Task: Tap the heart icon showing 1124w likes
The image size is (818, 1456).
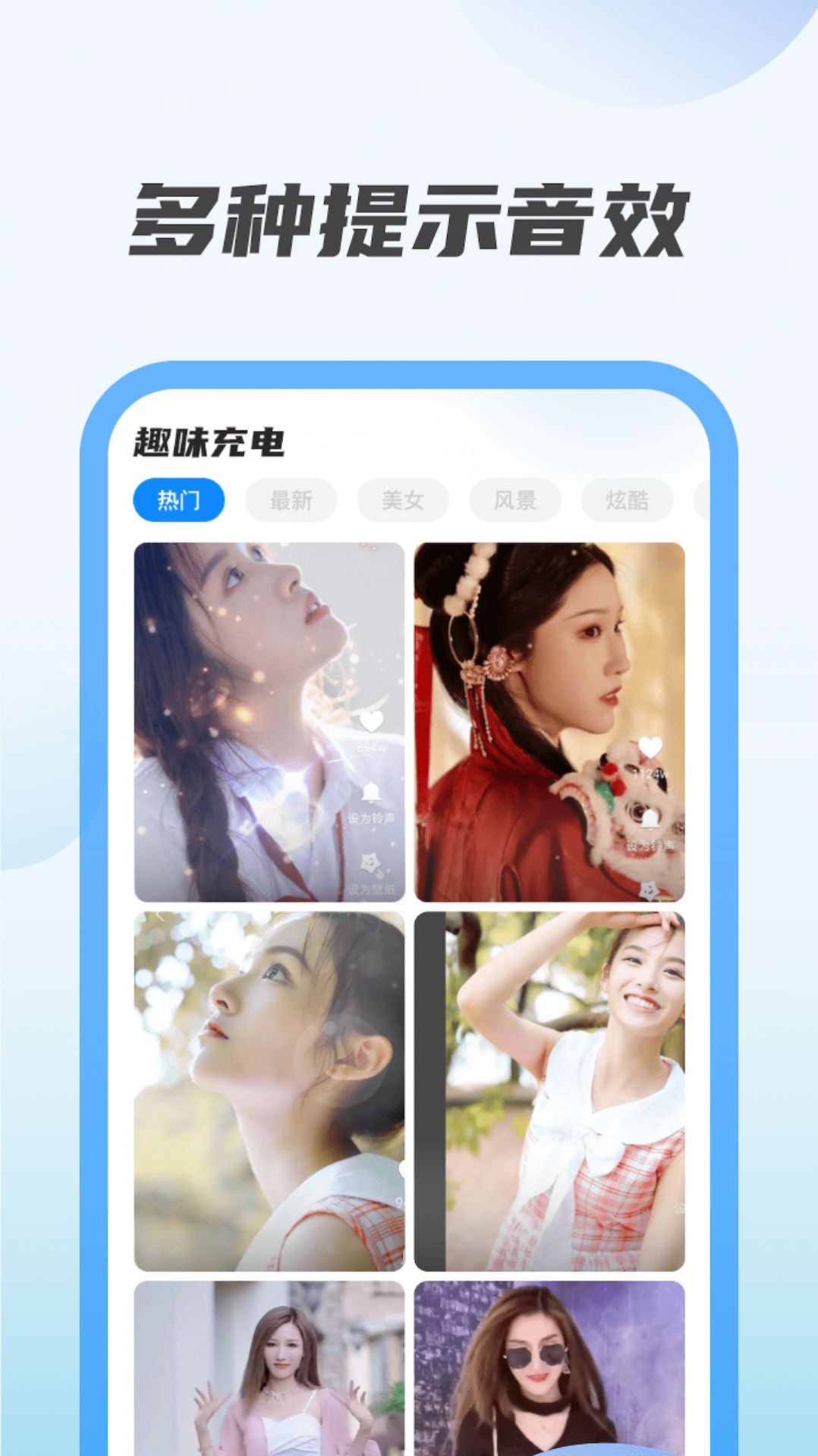Action: coord(650,748)
